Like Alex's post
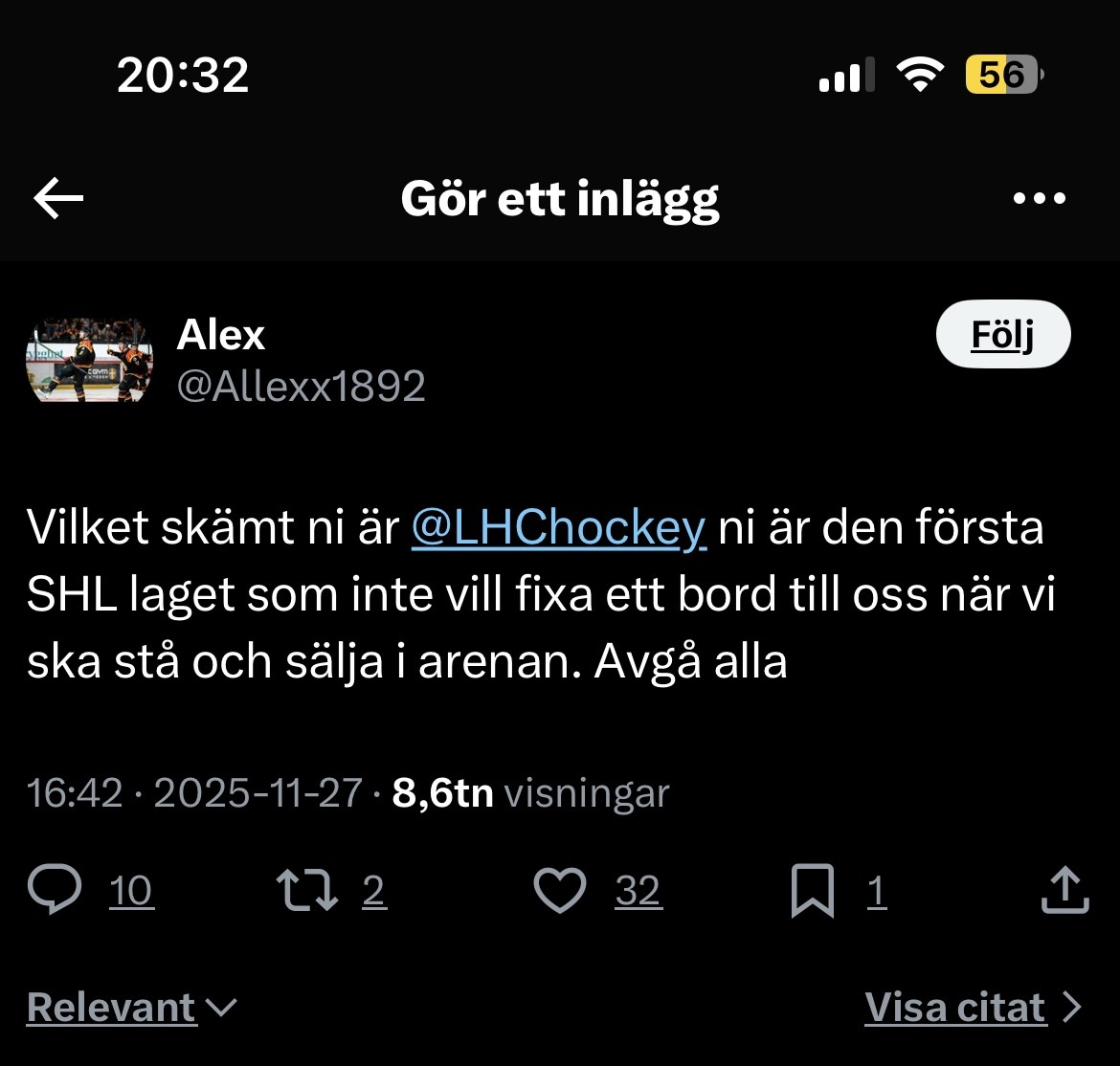The height and width of the screenshot is (1066, 1120). point(559,891)
